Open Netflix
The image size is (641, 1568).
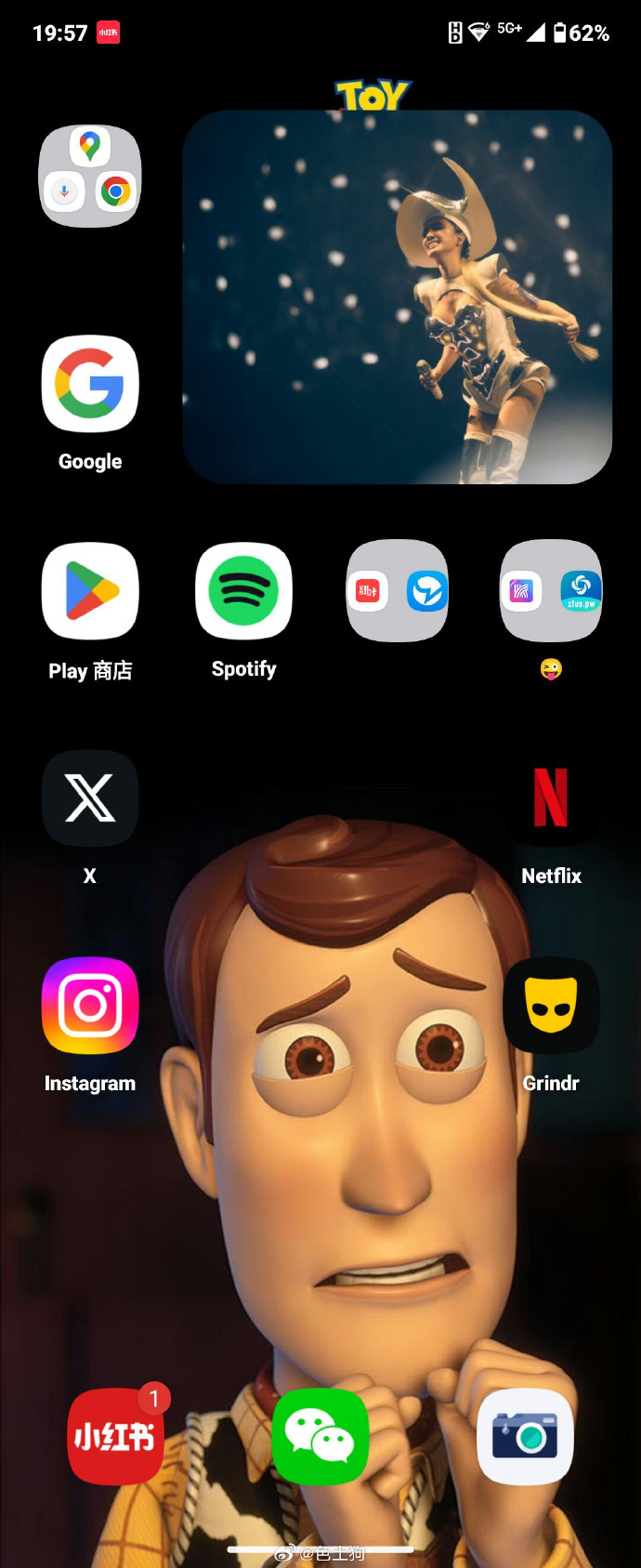[x=551, y=798]
